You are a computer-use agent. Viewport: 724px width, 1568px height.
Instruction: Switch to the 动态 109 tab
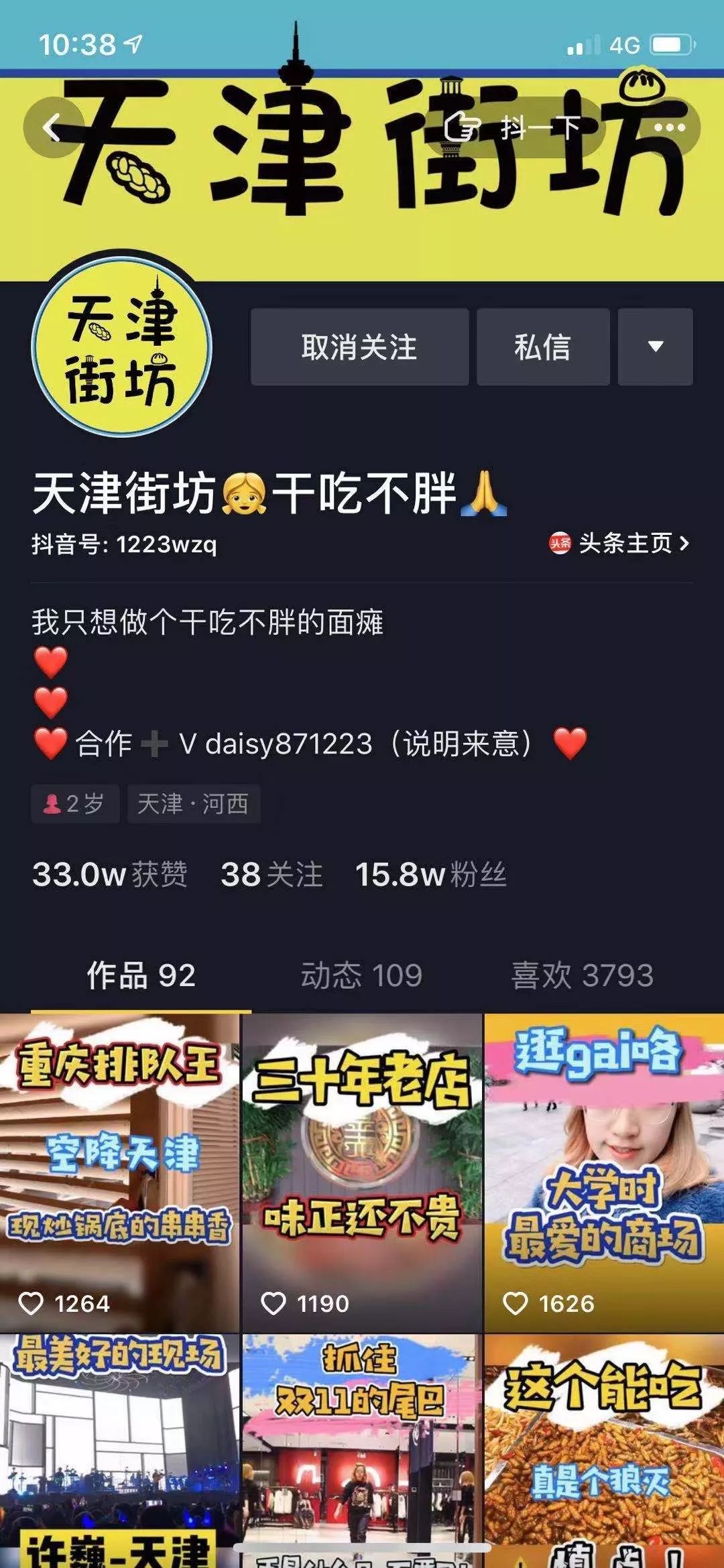[361, 975]
